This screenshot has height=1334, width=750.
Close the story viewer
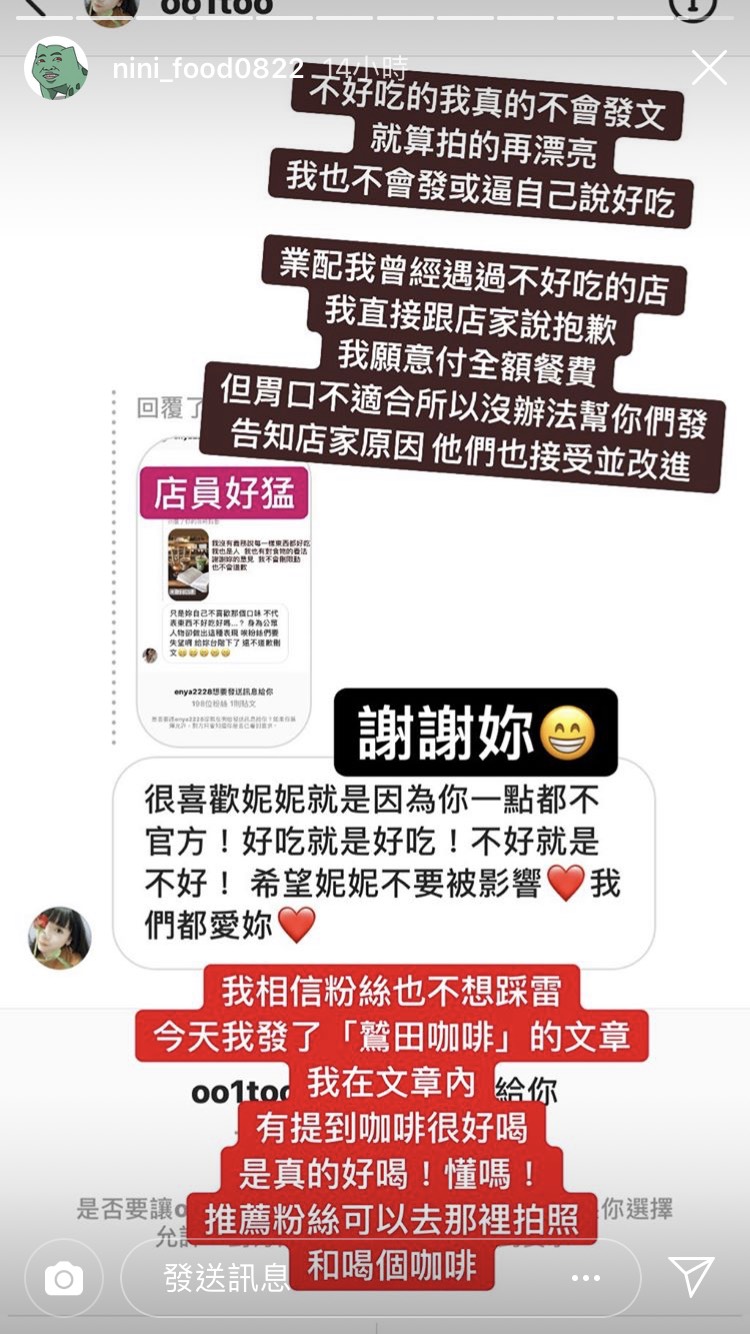coord(709,69)
